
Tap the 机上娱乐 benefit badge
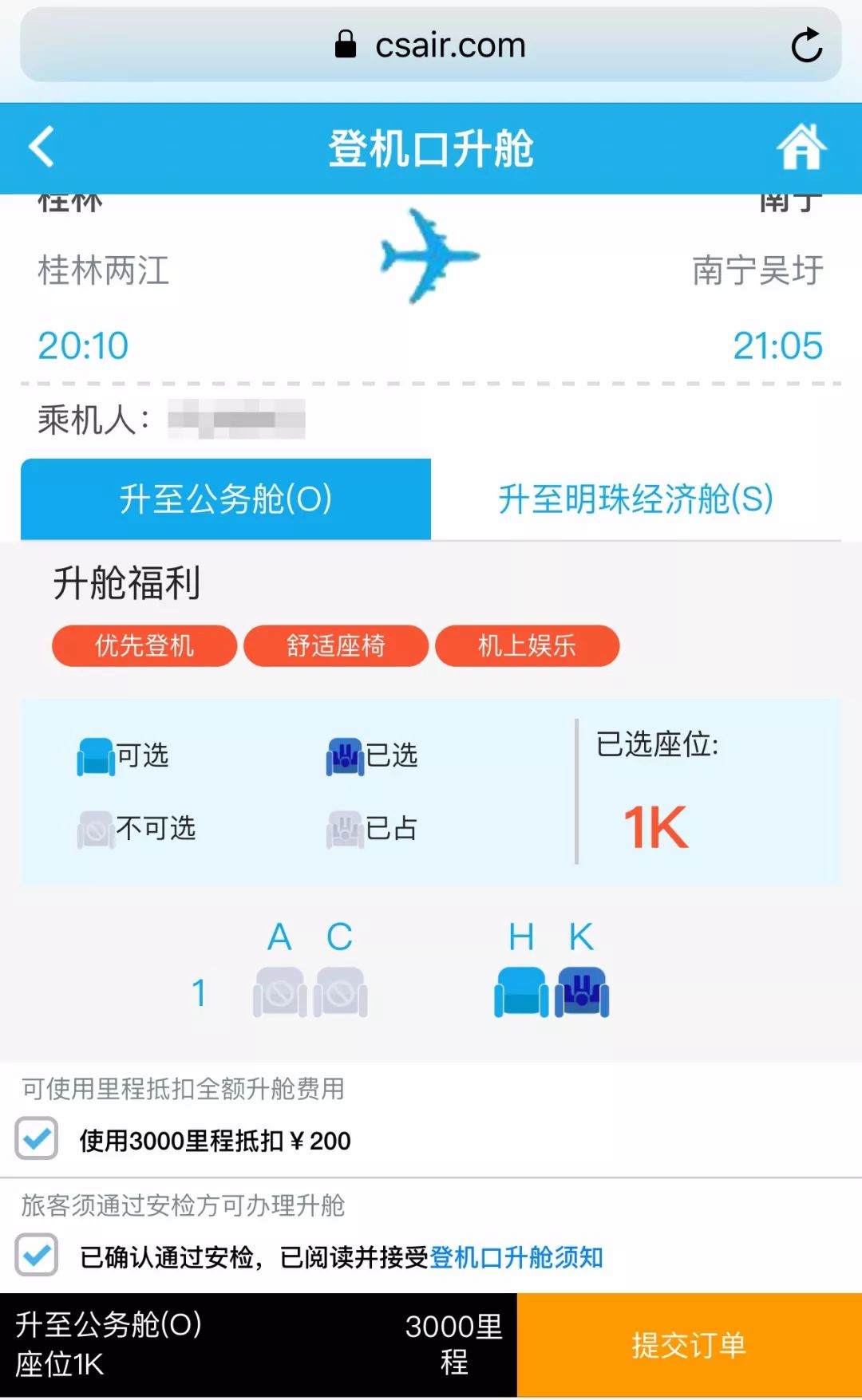527,646
